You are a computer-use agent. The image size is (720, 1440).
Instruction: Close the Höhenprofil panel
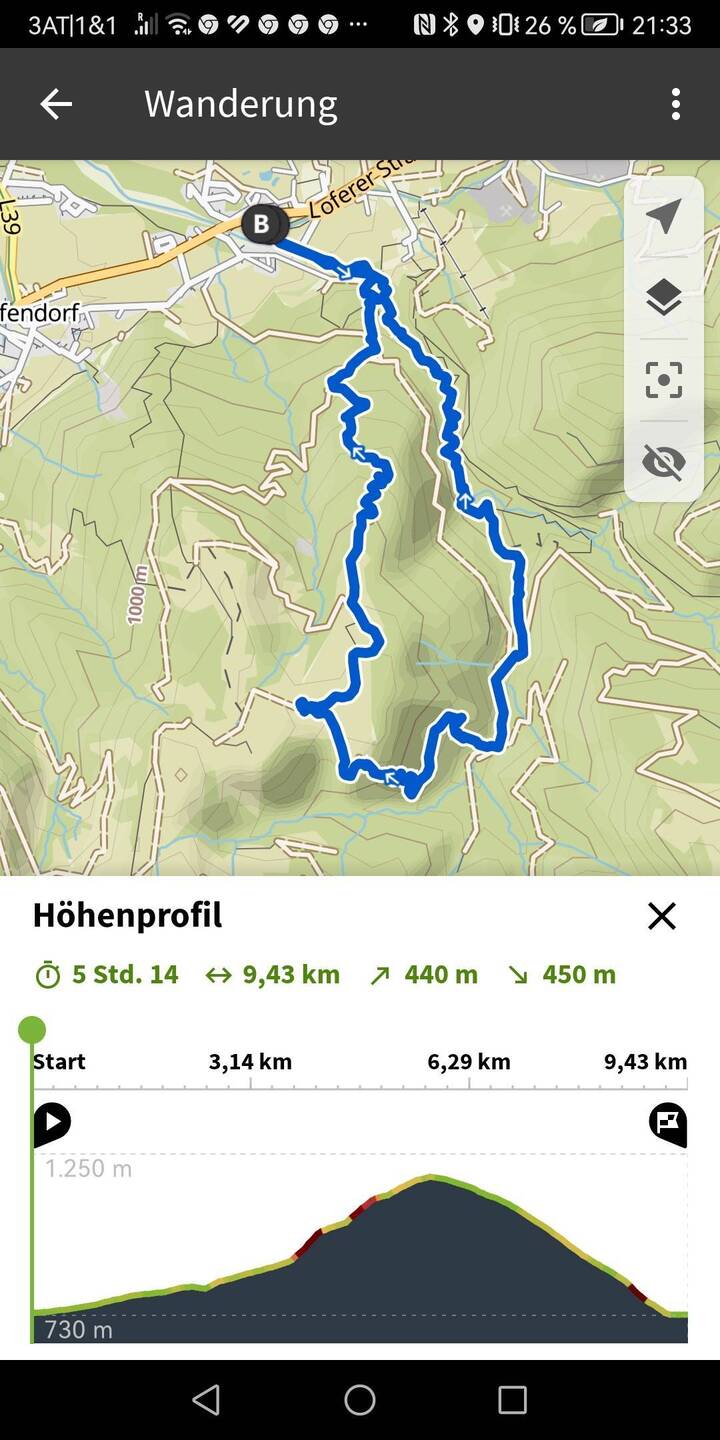point(661,915)
